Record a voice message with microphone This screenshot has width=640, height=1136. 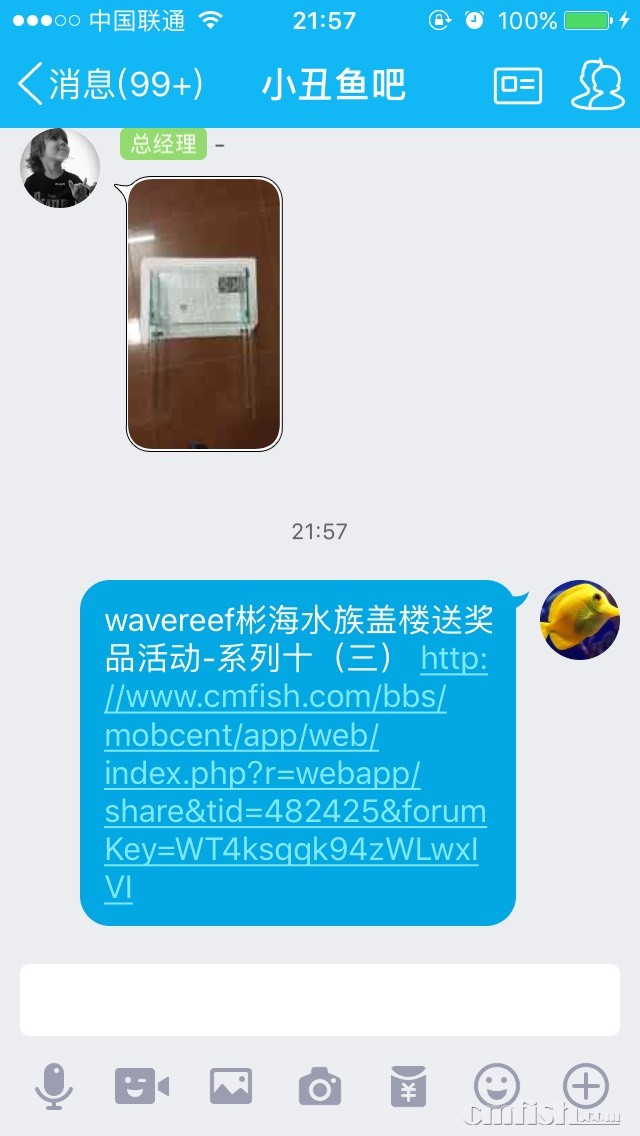point(54,1086)
